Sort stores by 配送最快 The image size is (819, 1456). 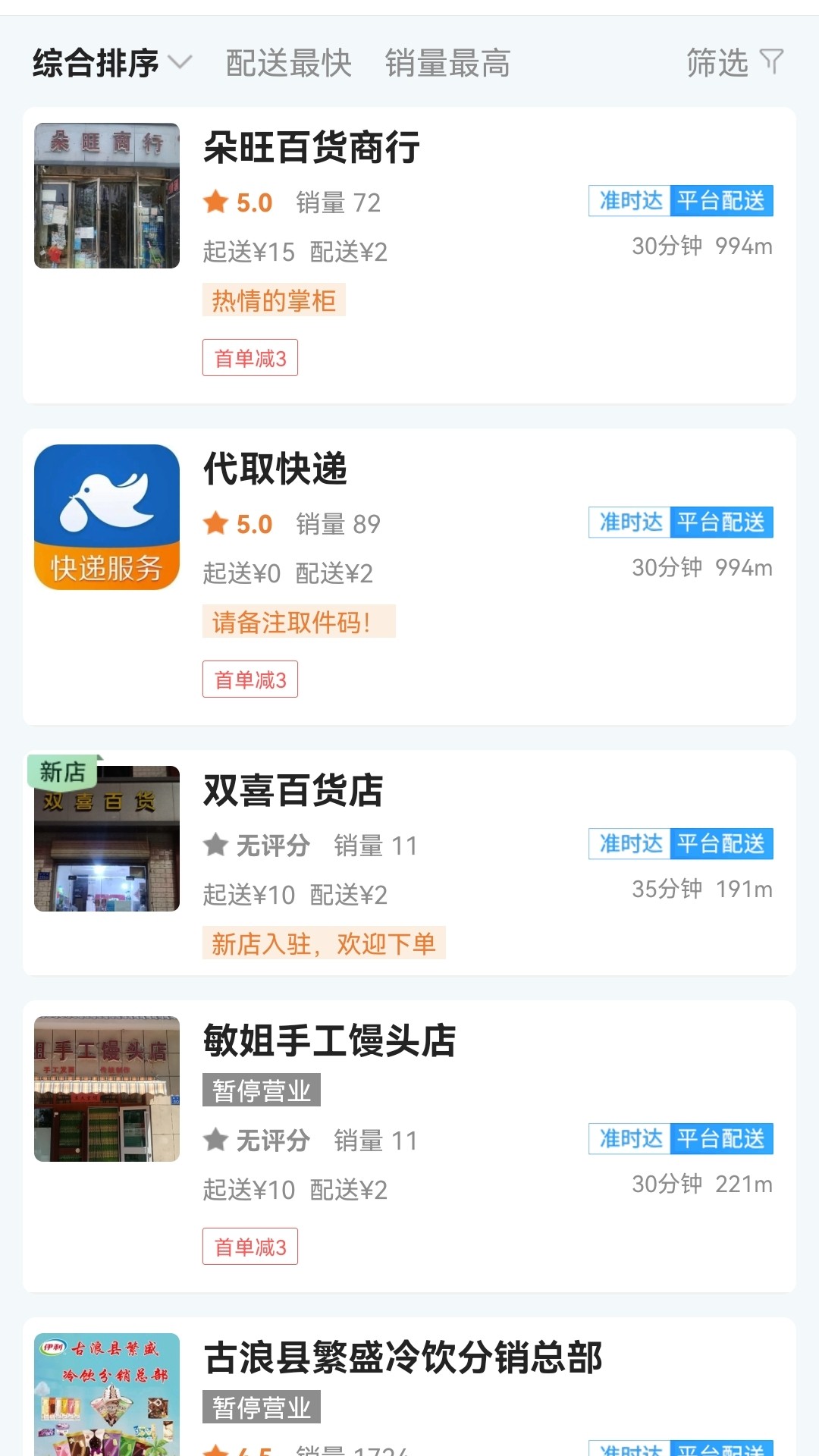pos(288,63)
